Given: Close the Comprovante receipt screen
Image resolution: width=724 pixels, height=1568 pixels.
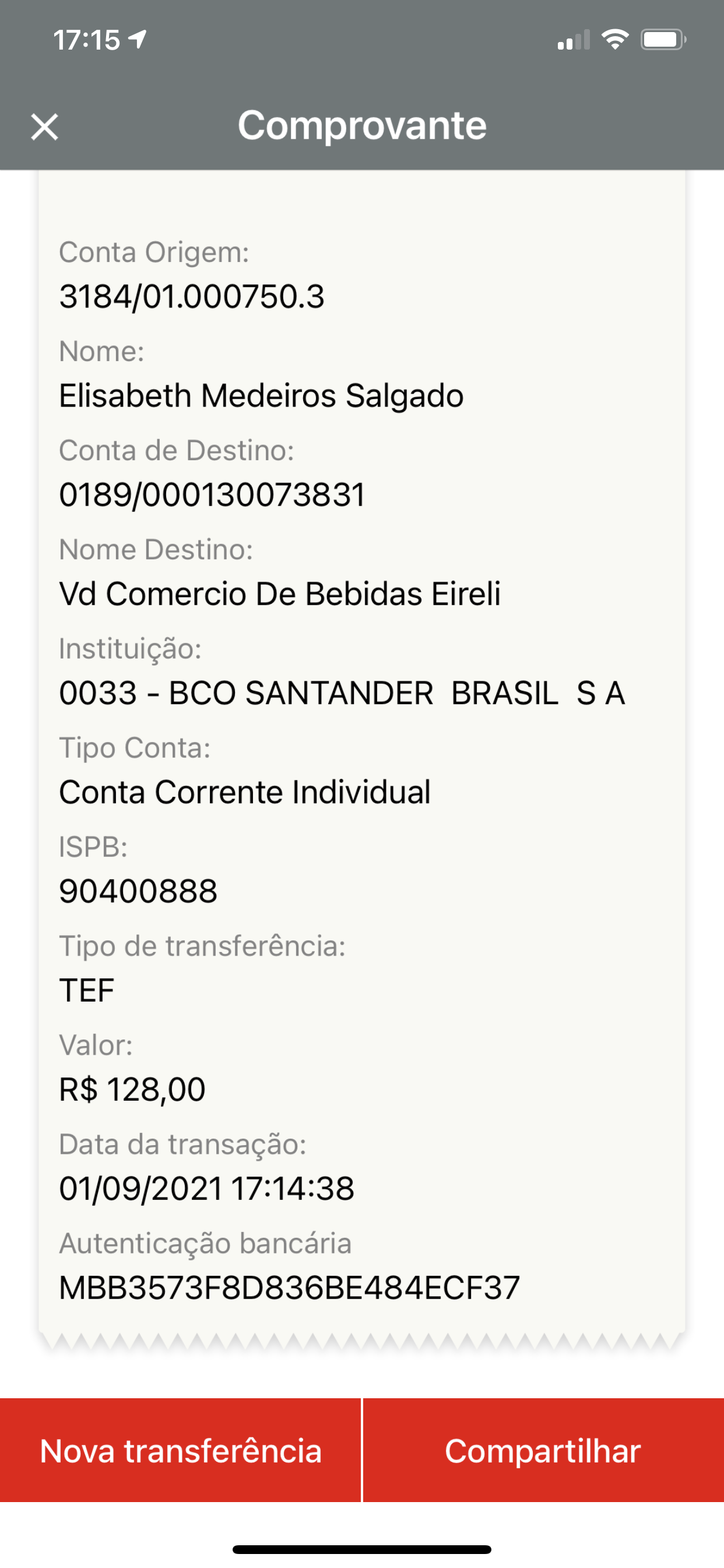Looking at the screenshot, I should pyautogui.click(x=44, y=127).
